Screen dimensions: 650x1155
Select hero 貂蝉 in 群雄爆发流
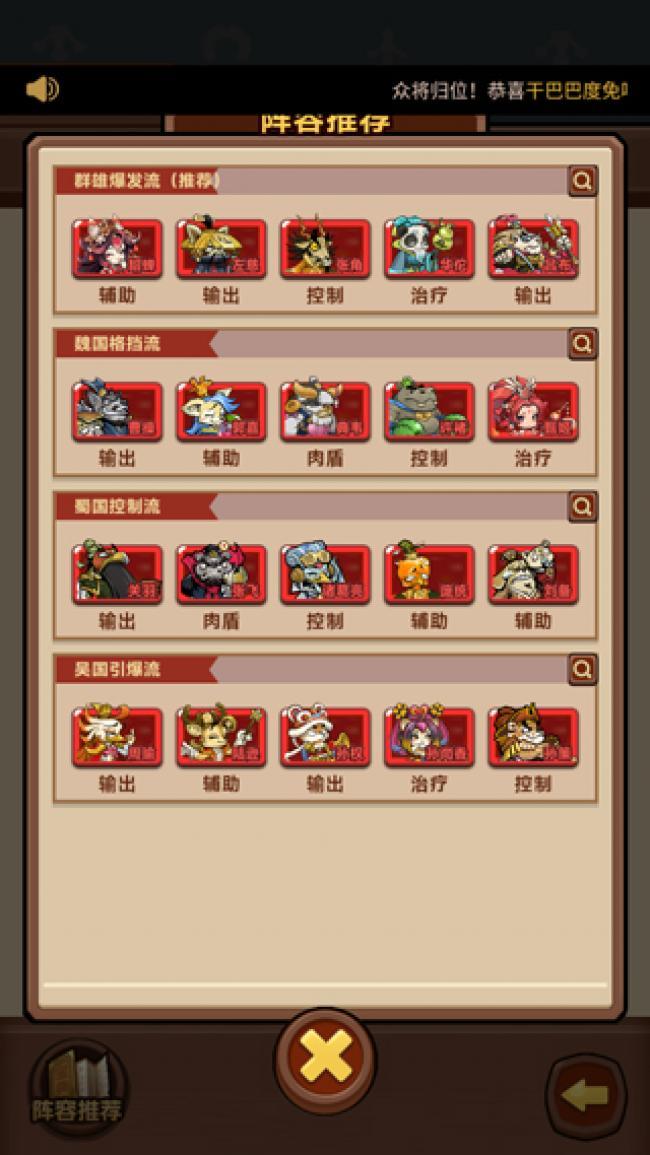click(x=117, y=248)
